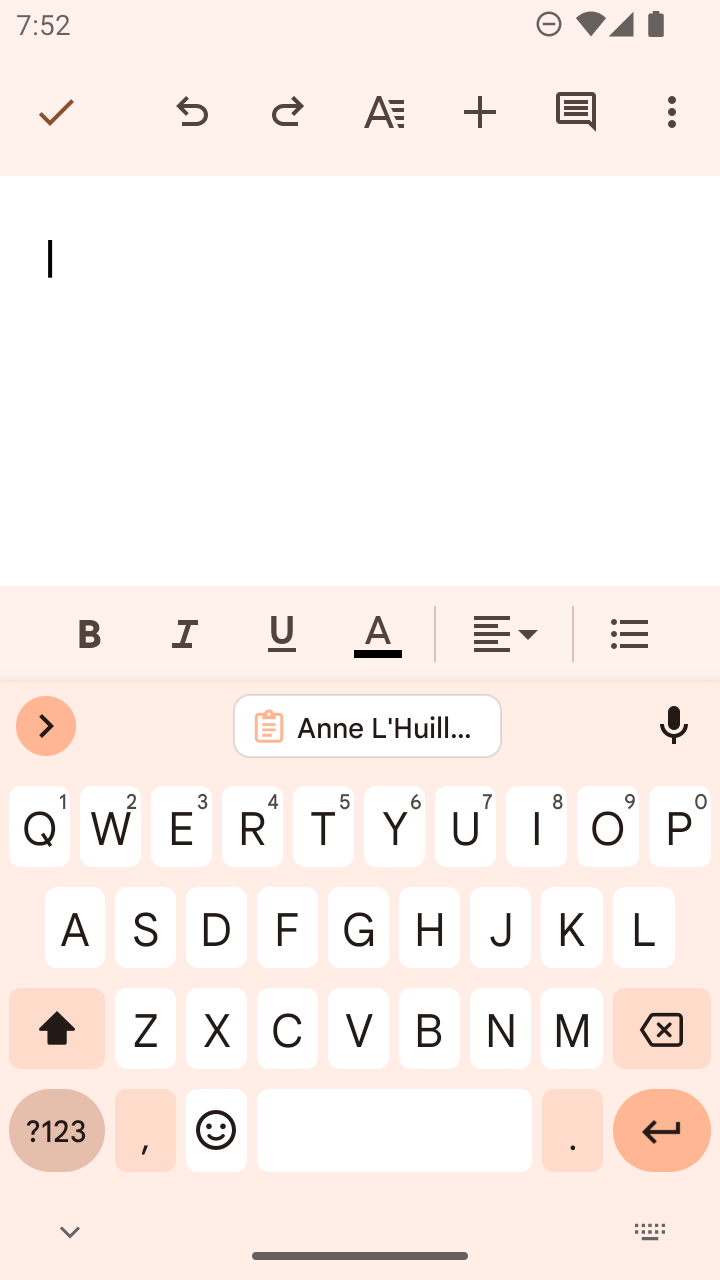Open the emoji keyboard
This screenshot has height=1280, width=720.
216,1131
